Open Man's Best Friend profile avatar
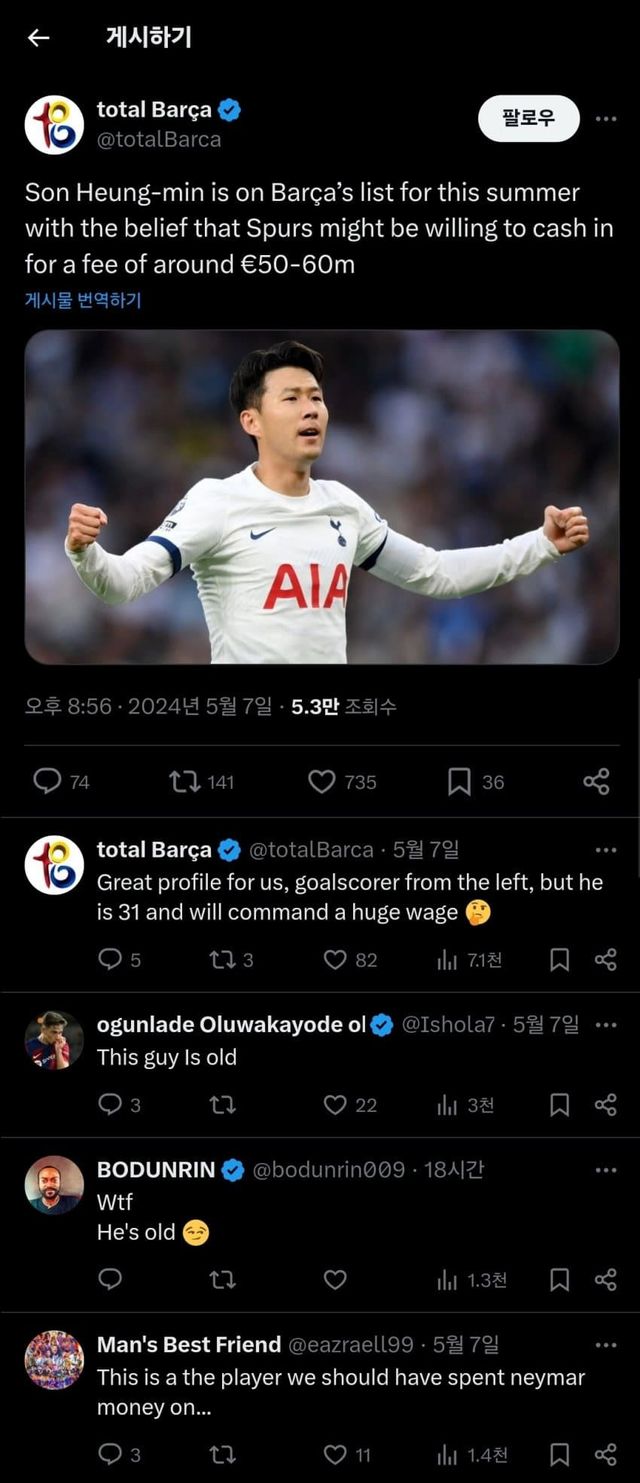Viewport: 640px width, 1483px height. [x=54, y=1360]
